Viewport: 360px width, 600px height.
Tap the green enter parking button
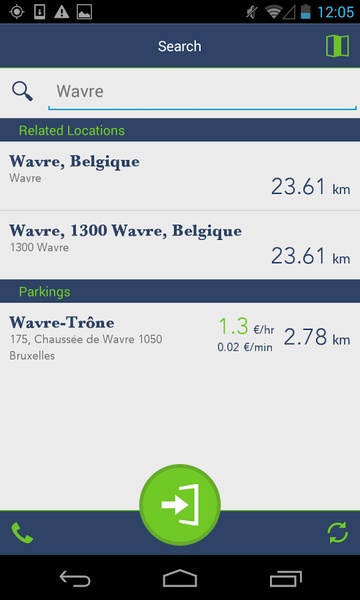pos(180,505)
